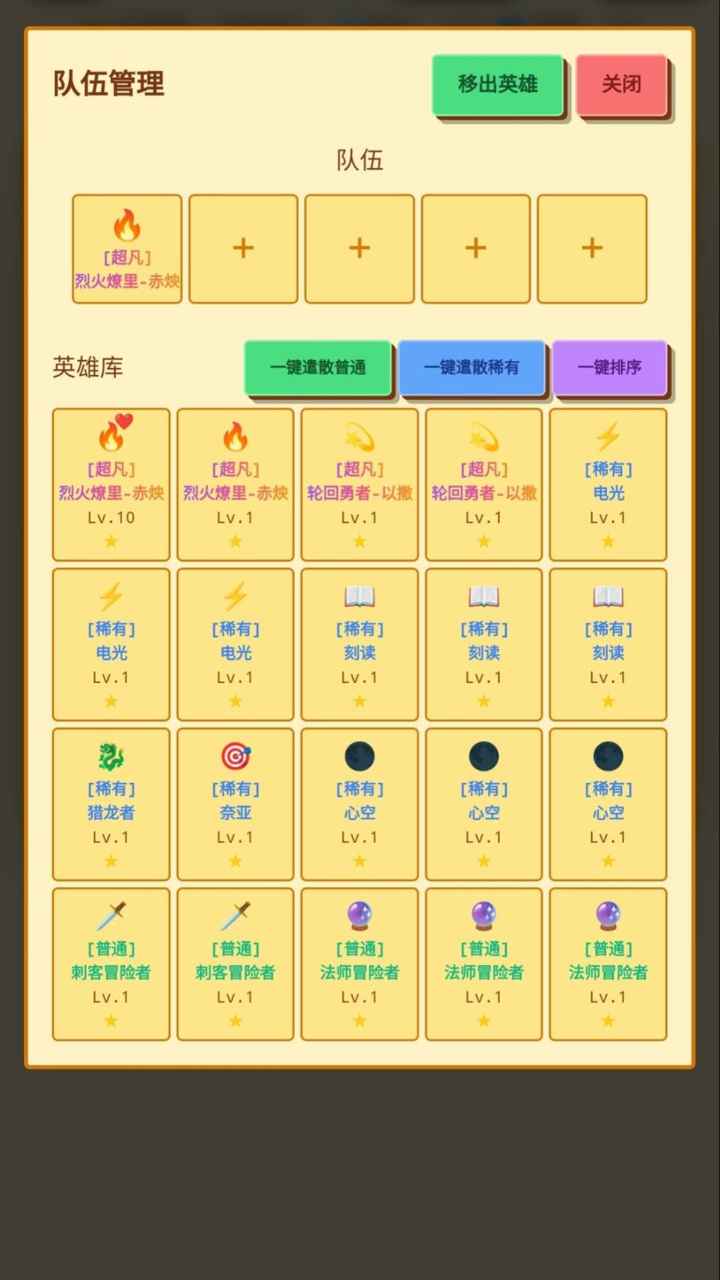Select the 猎龙者 hero card
Viewport: 720px width, 1280px height.
tap(111, 804)
